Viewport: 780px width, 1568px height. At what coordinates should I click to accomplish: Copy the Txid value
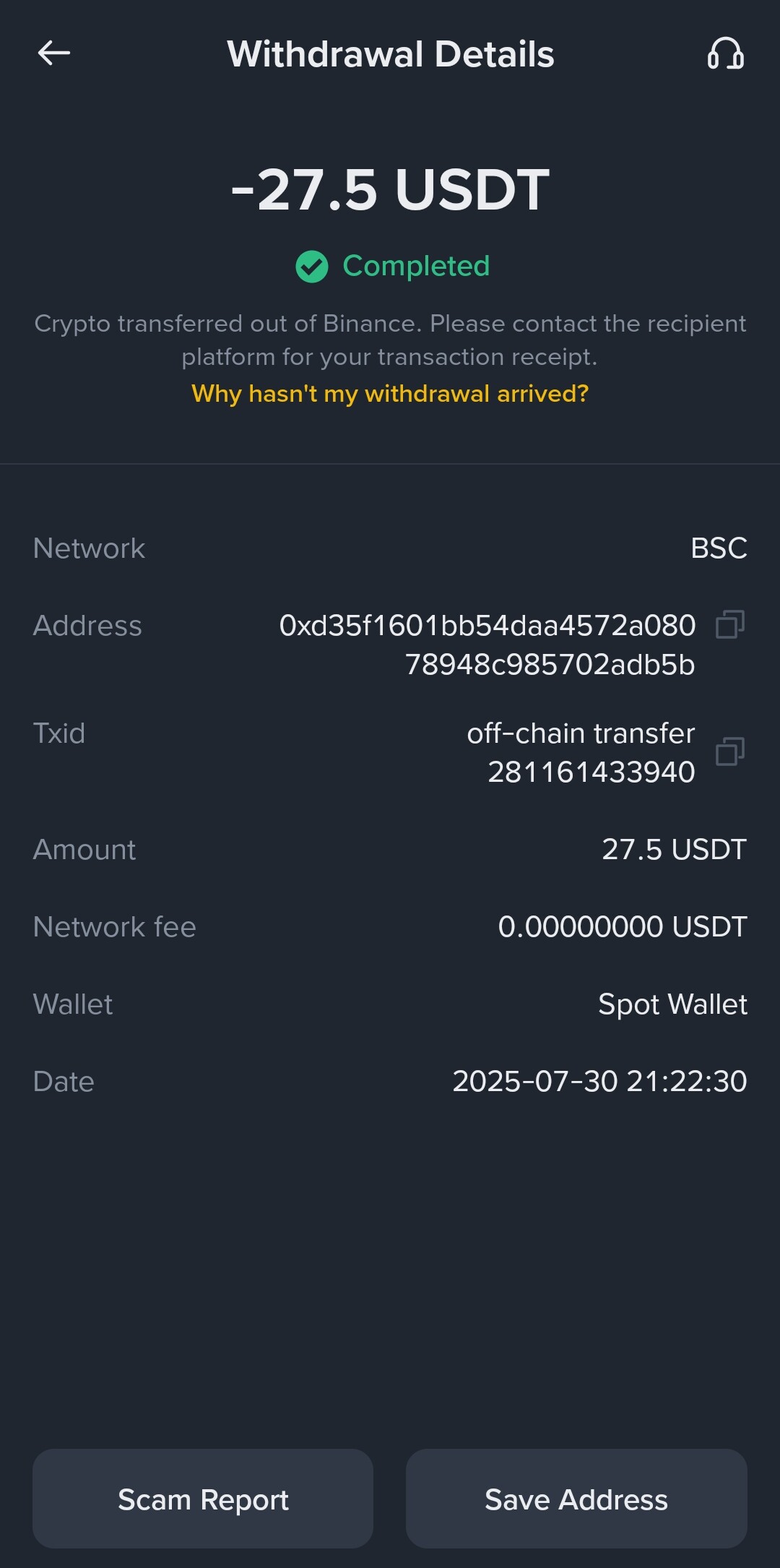click(x=730, y=751)
